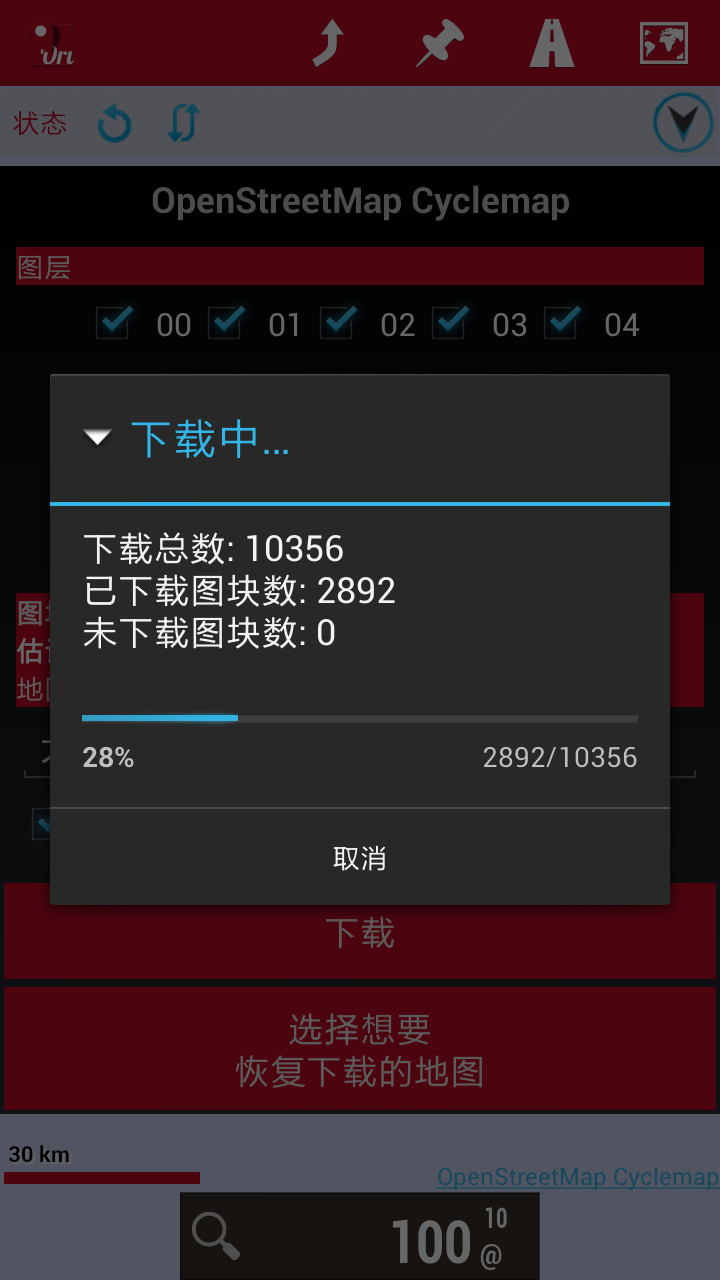Image resolution: width=720 pixels, height=1280 pixels.
Task: Open the world map icon
Action: point(664,44)
